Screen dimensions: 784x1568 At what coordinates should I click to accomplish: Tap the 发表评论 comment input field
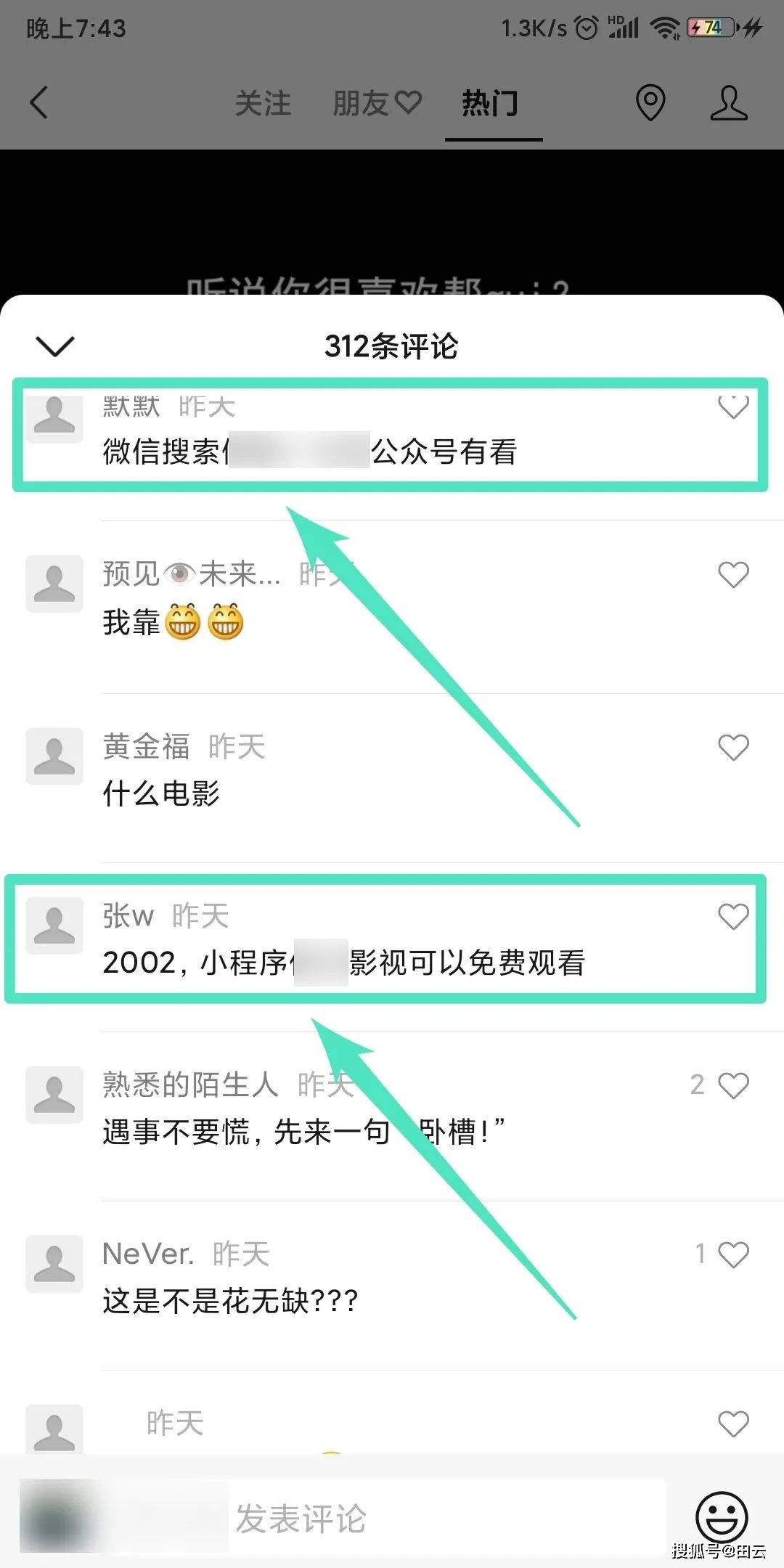pos(446,1518)
